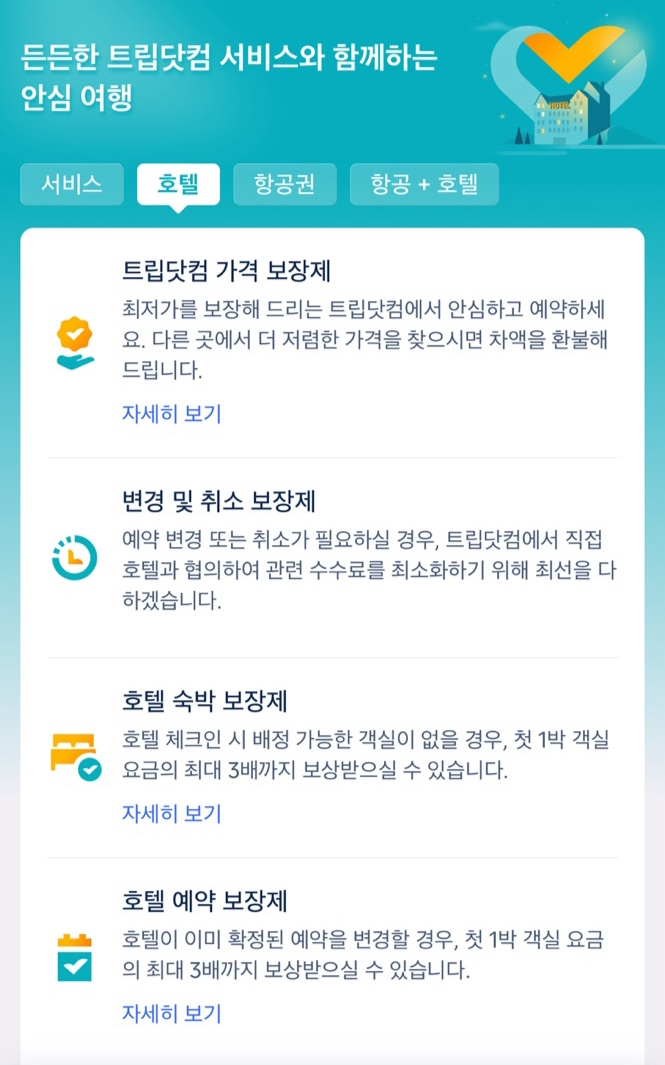Image resolution: width=665 pixels, height=1065 pixels.
Task: Tap 자세히 보기 under 호텔 예약 보장제
Action: [171, 1013]
